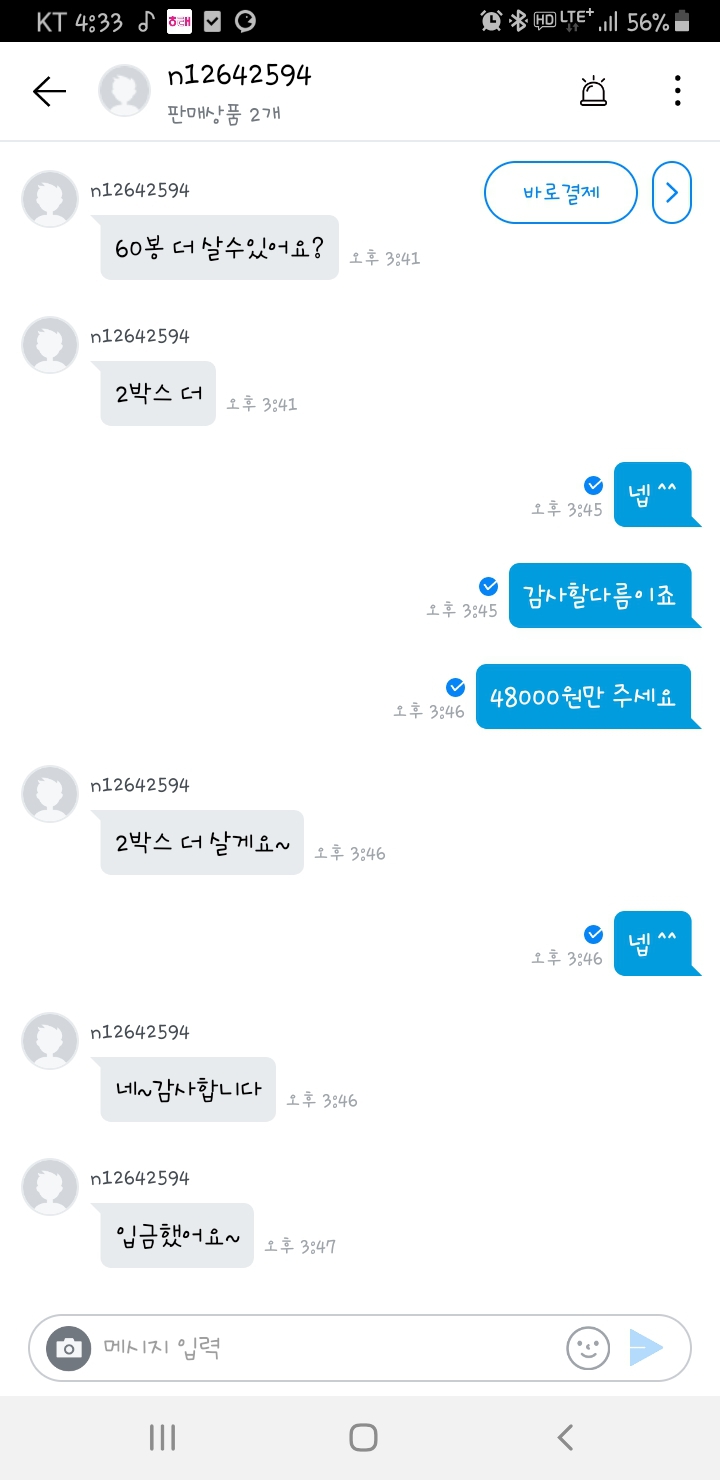This screenshot has height=1480, width=720.
Task: Tap the read checkmark on the 넵 ^^ message
Action: (x=593, y=486)
